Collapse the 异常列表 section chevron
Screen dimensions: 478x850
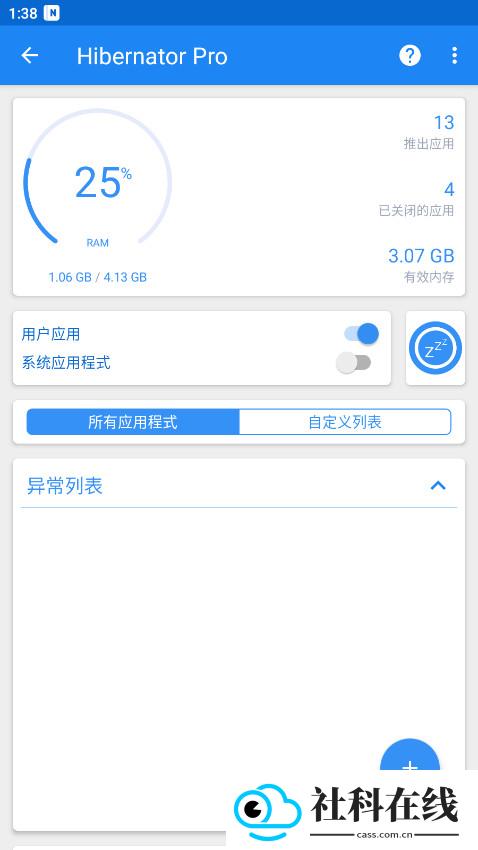point(438,485)
